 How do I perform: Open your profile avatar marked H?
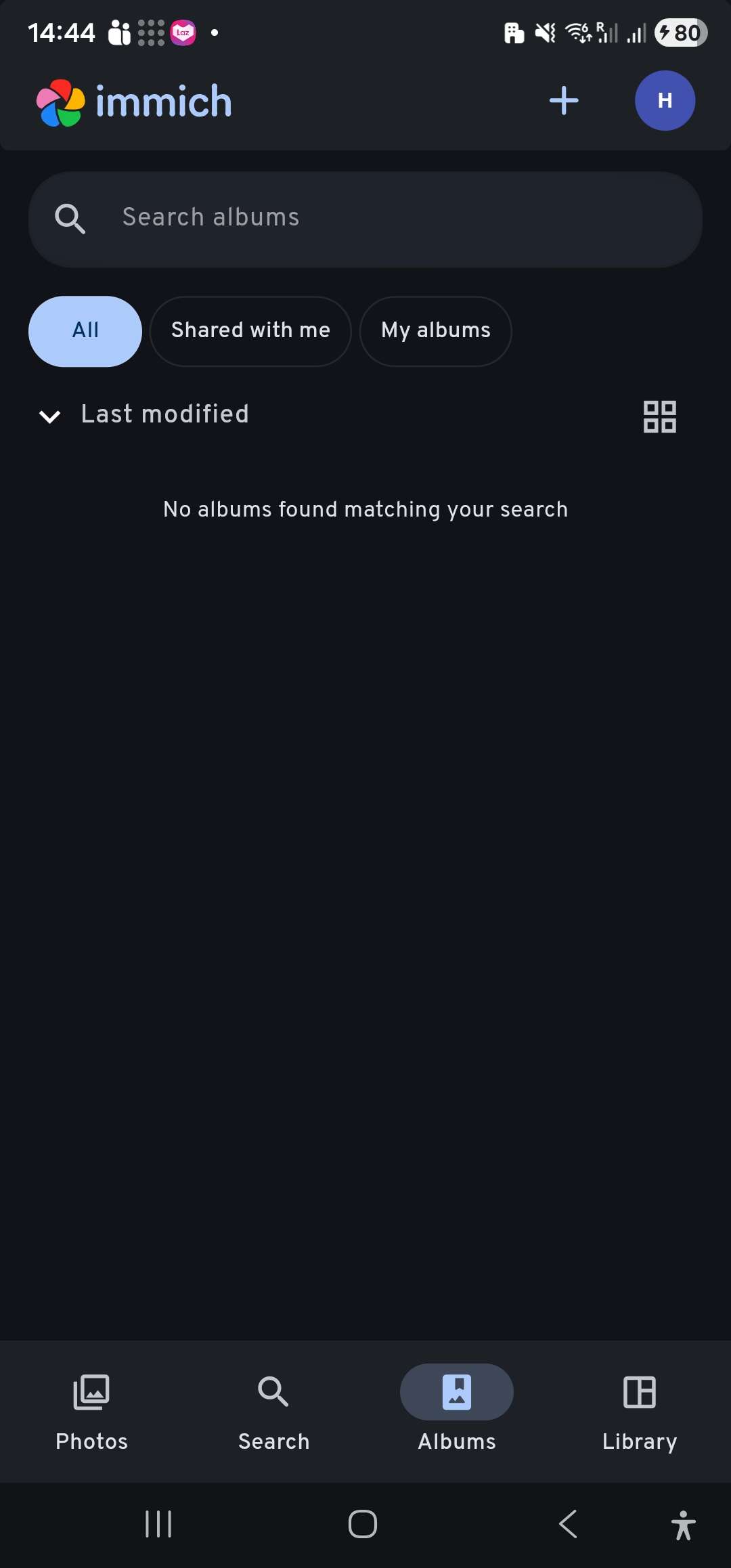[x=665, y=100]
